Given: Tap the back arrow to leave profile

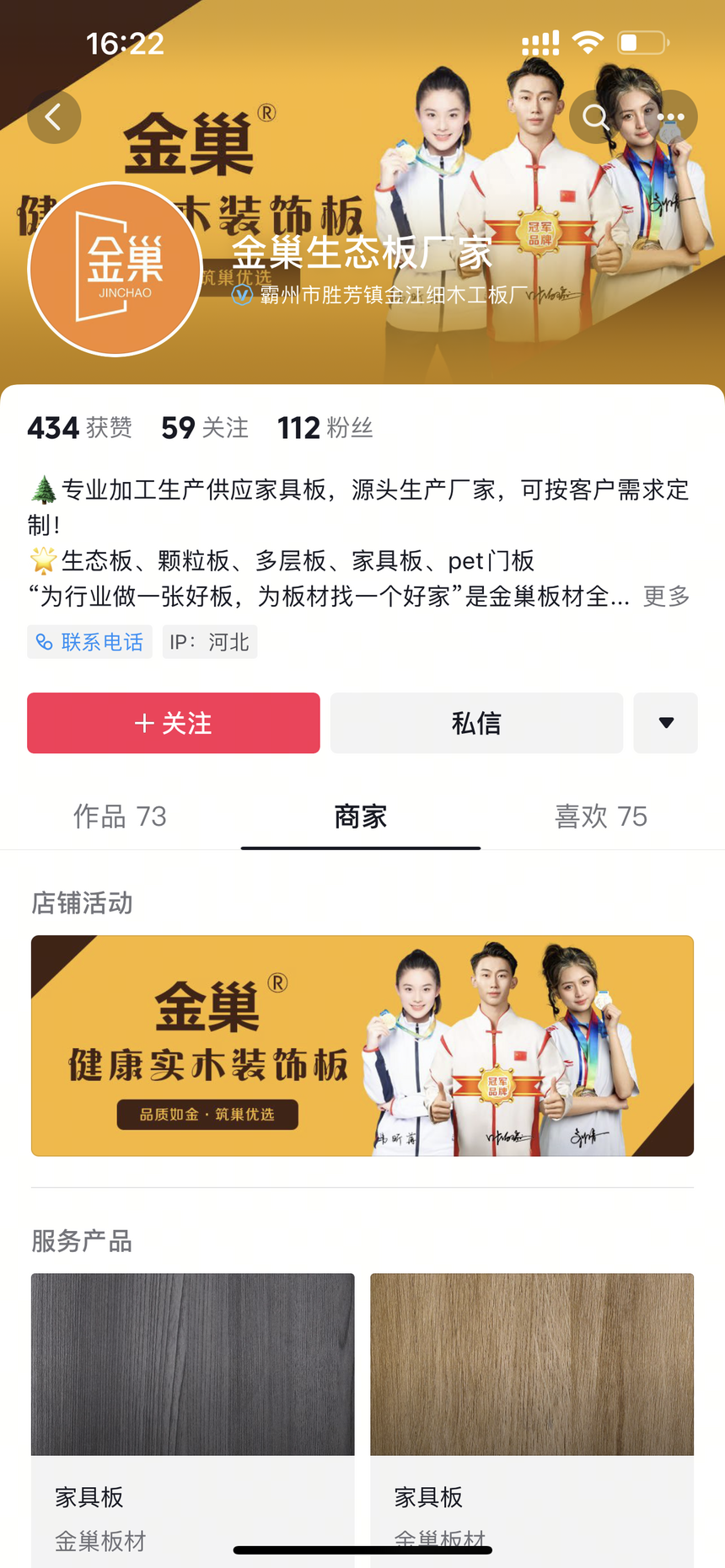Looking at the screenshot, I should click(x=54, y=117).
